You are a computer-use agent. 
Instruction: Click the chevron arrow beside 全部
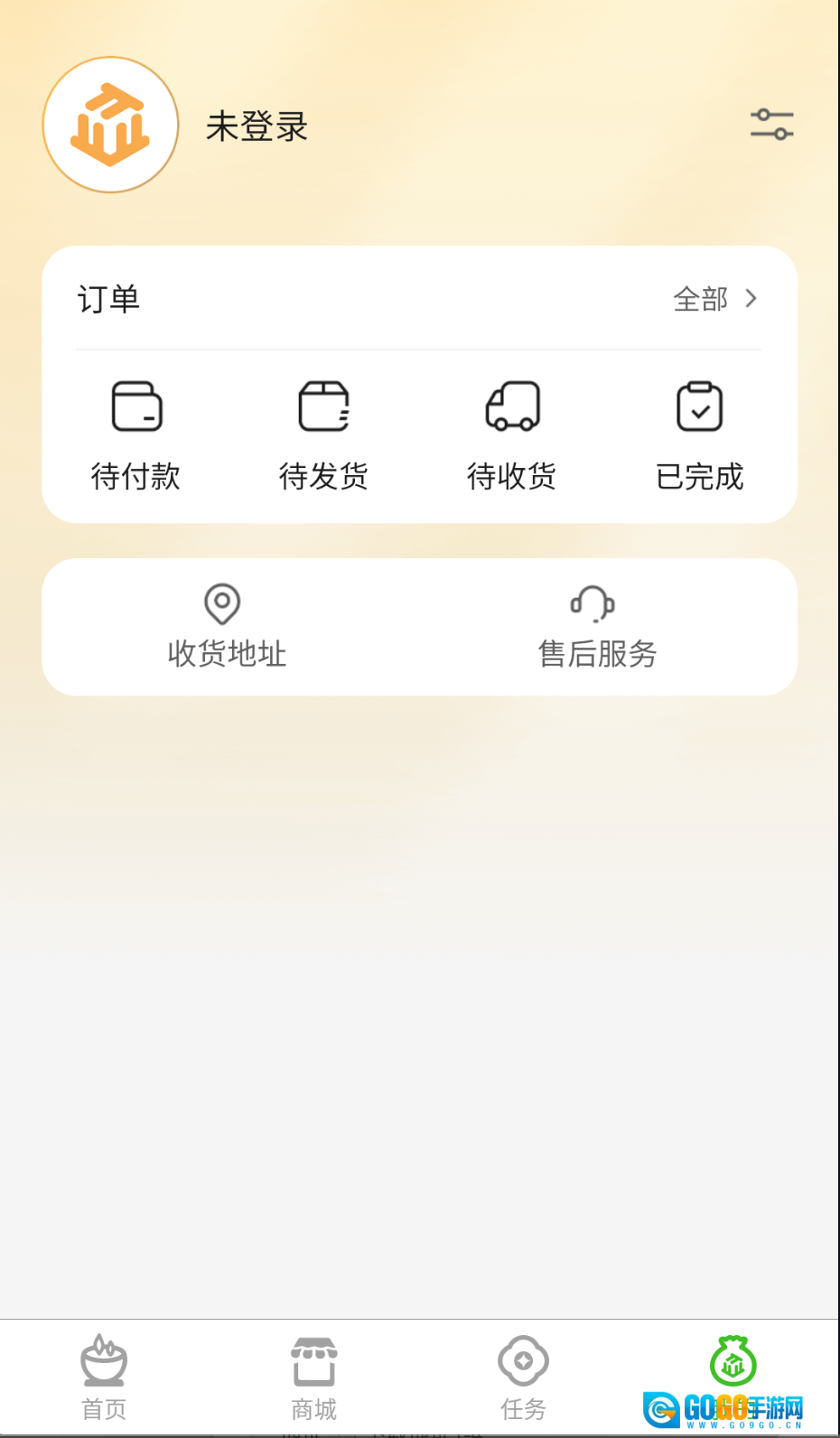pyautogui.click(x=751, y=299)
